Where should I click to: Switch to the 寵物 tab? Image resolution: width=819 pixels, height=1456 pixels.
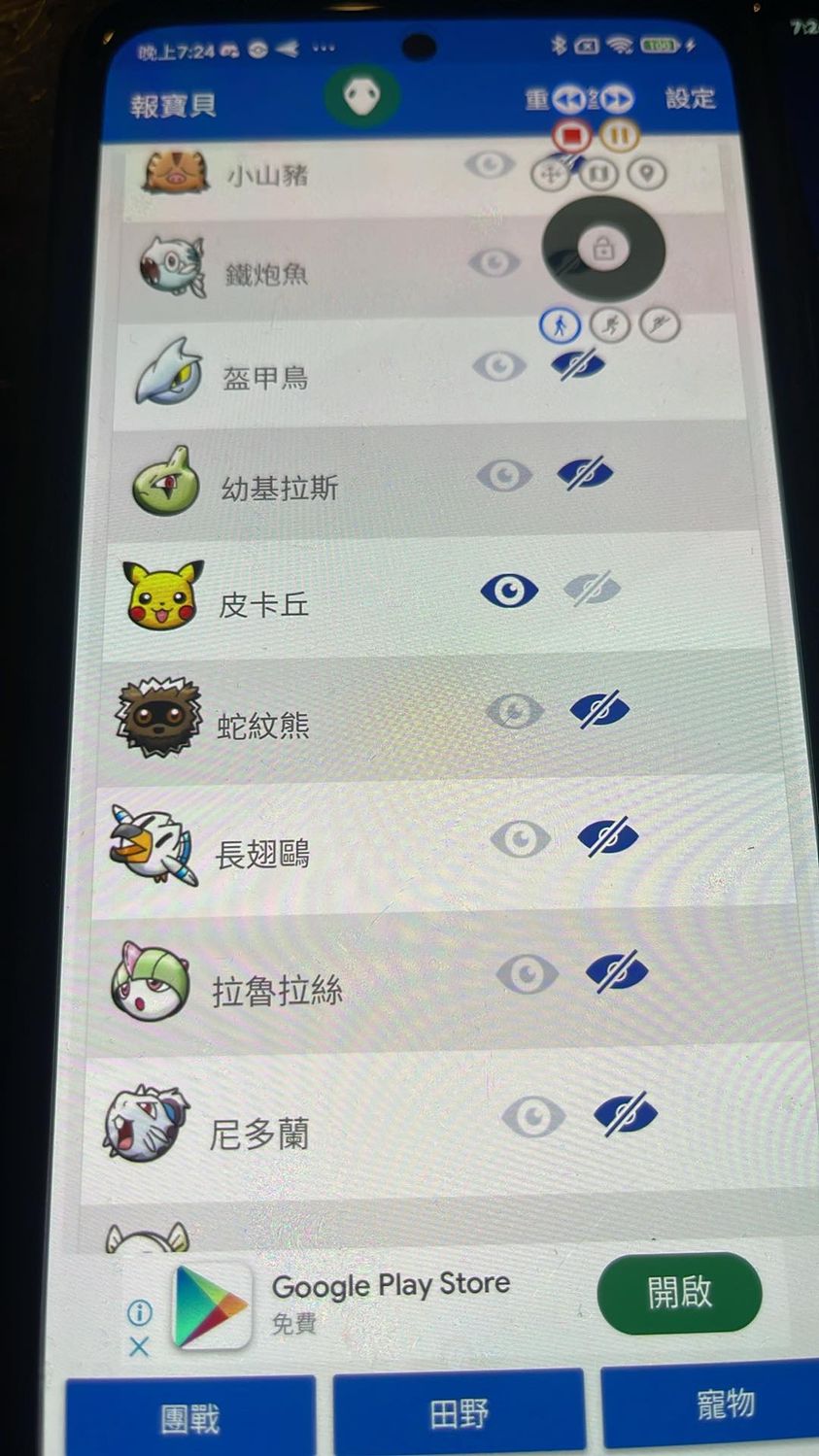click(x=724, y=1405)
